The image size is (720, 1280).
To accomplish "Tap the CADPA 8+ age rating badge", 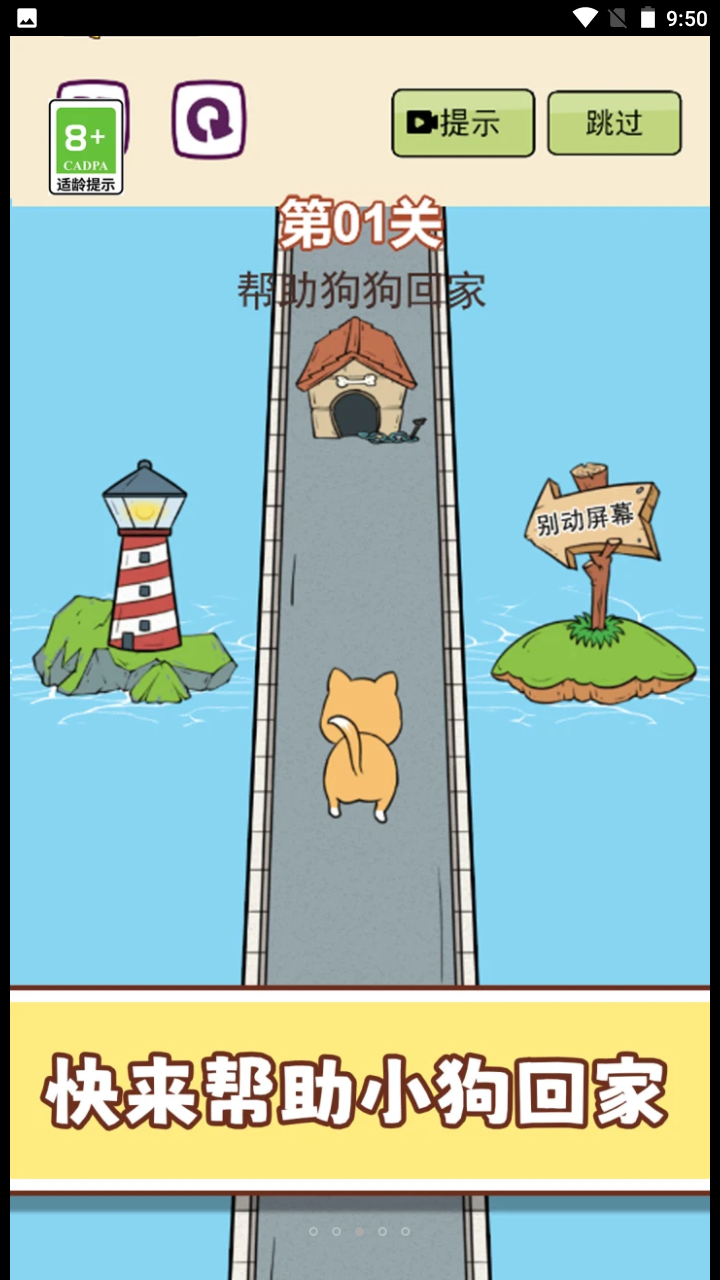I will [x=87, y=145].
